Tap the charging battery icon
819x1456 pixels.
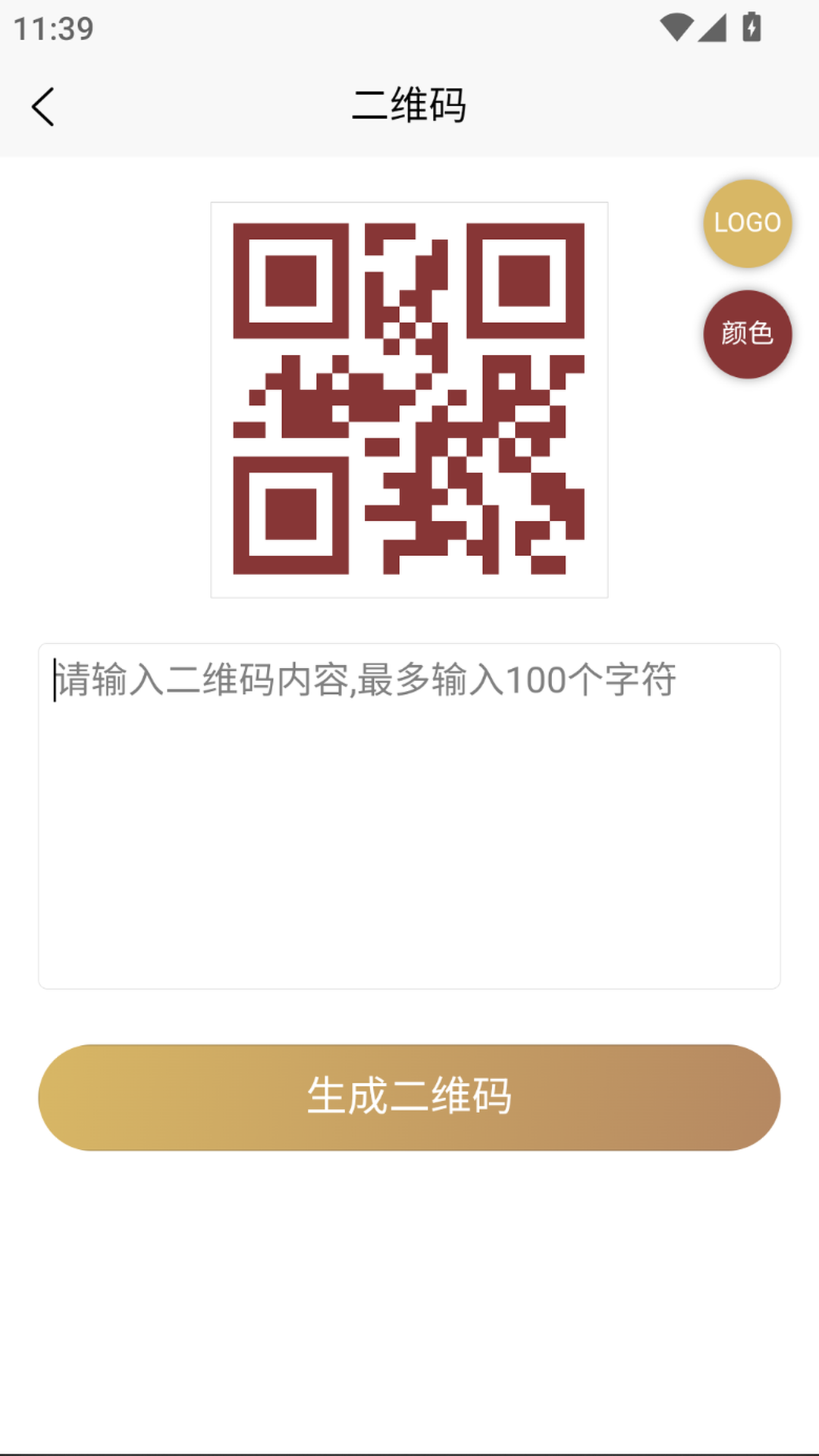point(751,25)
